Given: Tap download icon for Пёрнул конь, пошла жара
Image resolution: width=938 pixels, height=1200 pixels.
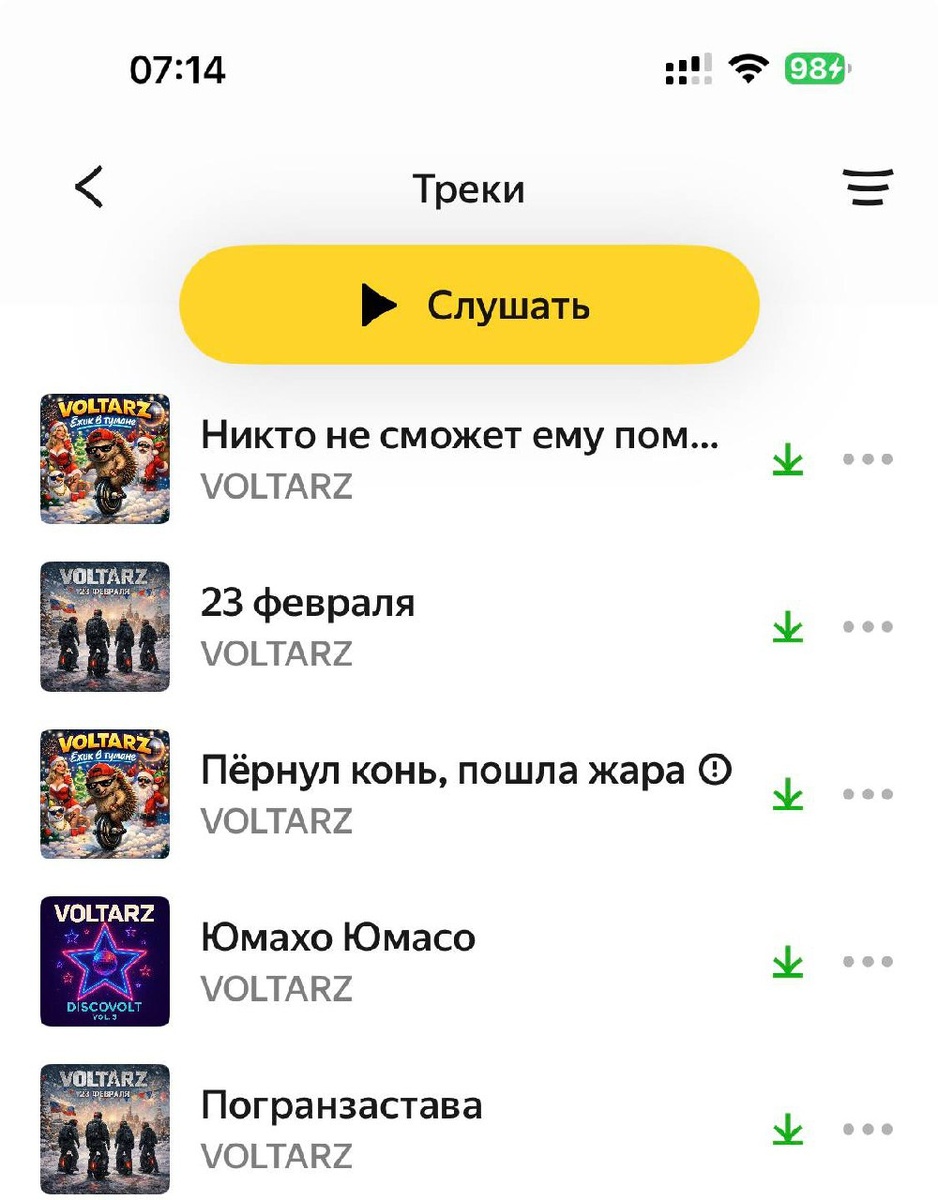Looking at the screenshot, I should 788,795.
